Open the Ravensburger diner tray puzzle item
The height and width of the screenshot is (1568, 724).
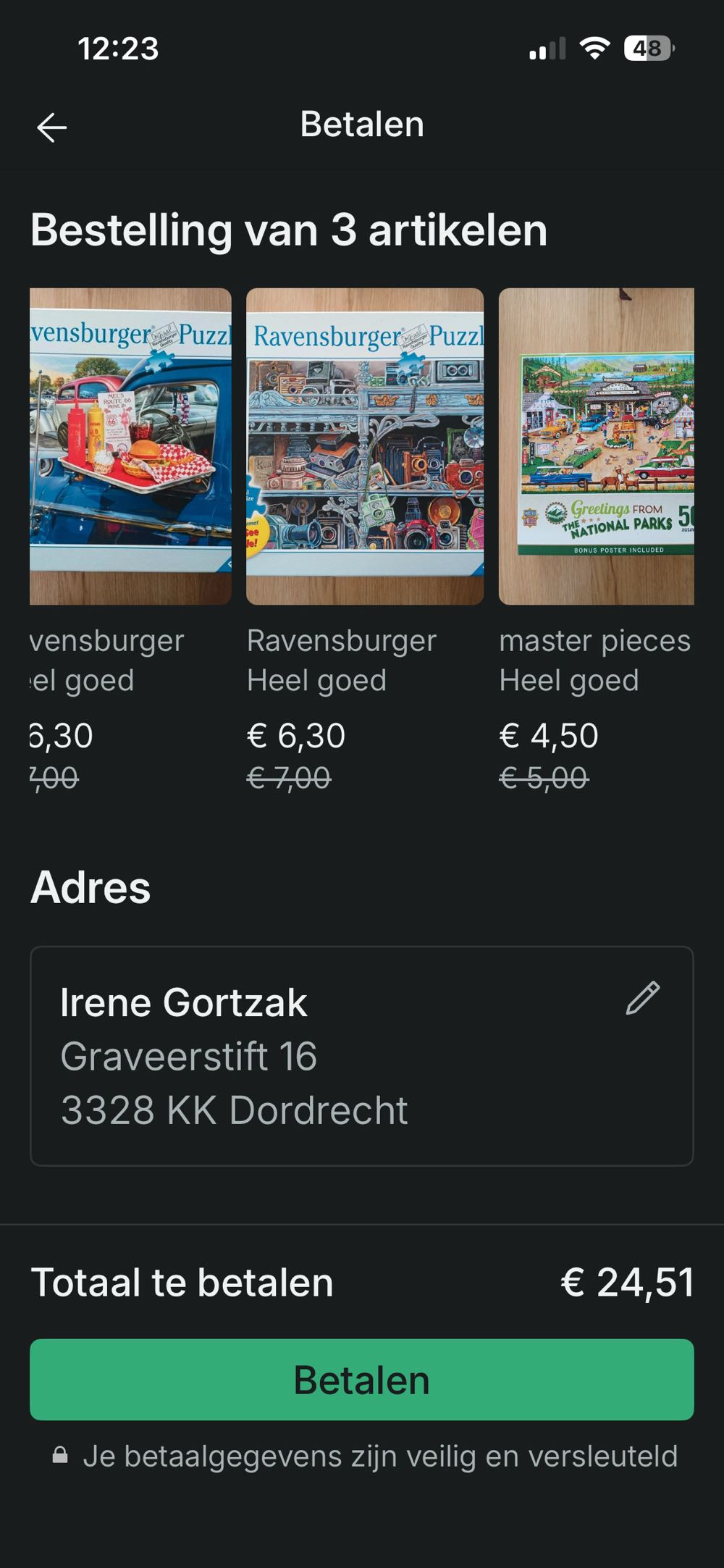tap(130, 446)
